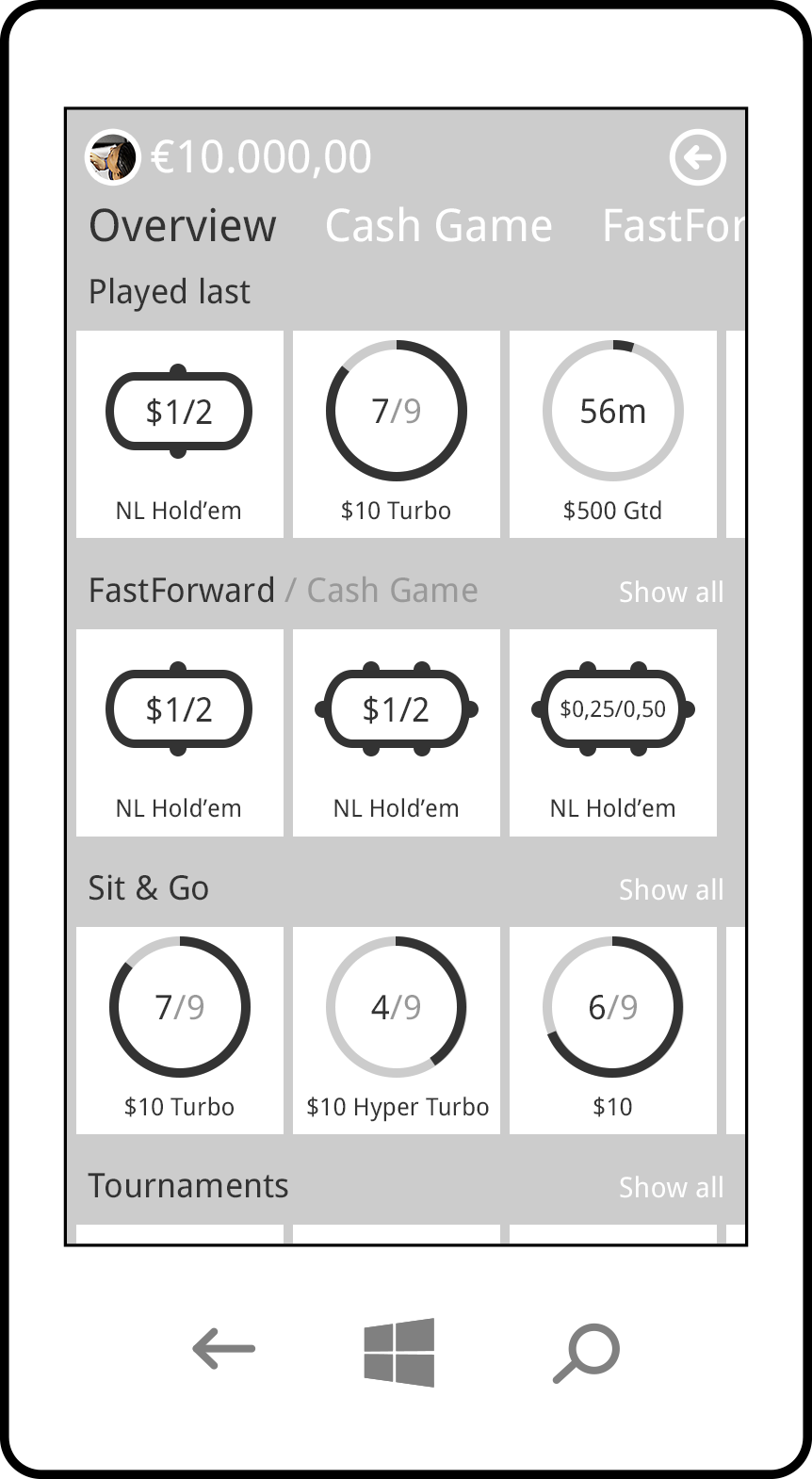Viewport: 812px width, 1479px height.
Task: Switch to the FastForward tab
Action: pos(672,226)
